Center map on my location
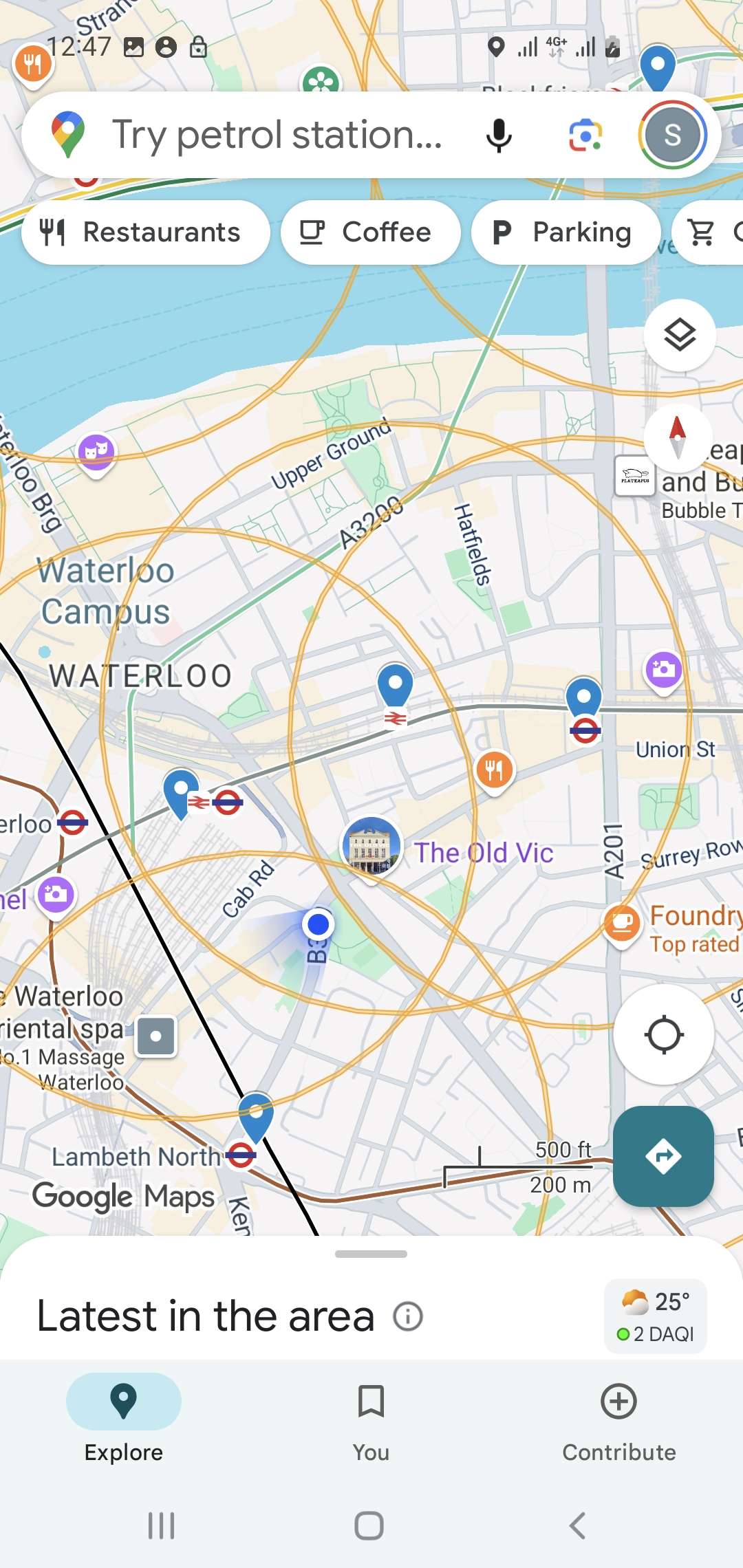Image resolution: width=743 pixels, height=1568 pixels. [664, 1034]
